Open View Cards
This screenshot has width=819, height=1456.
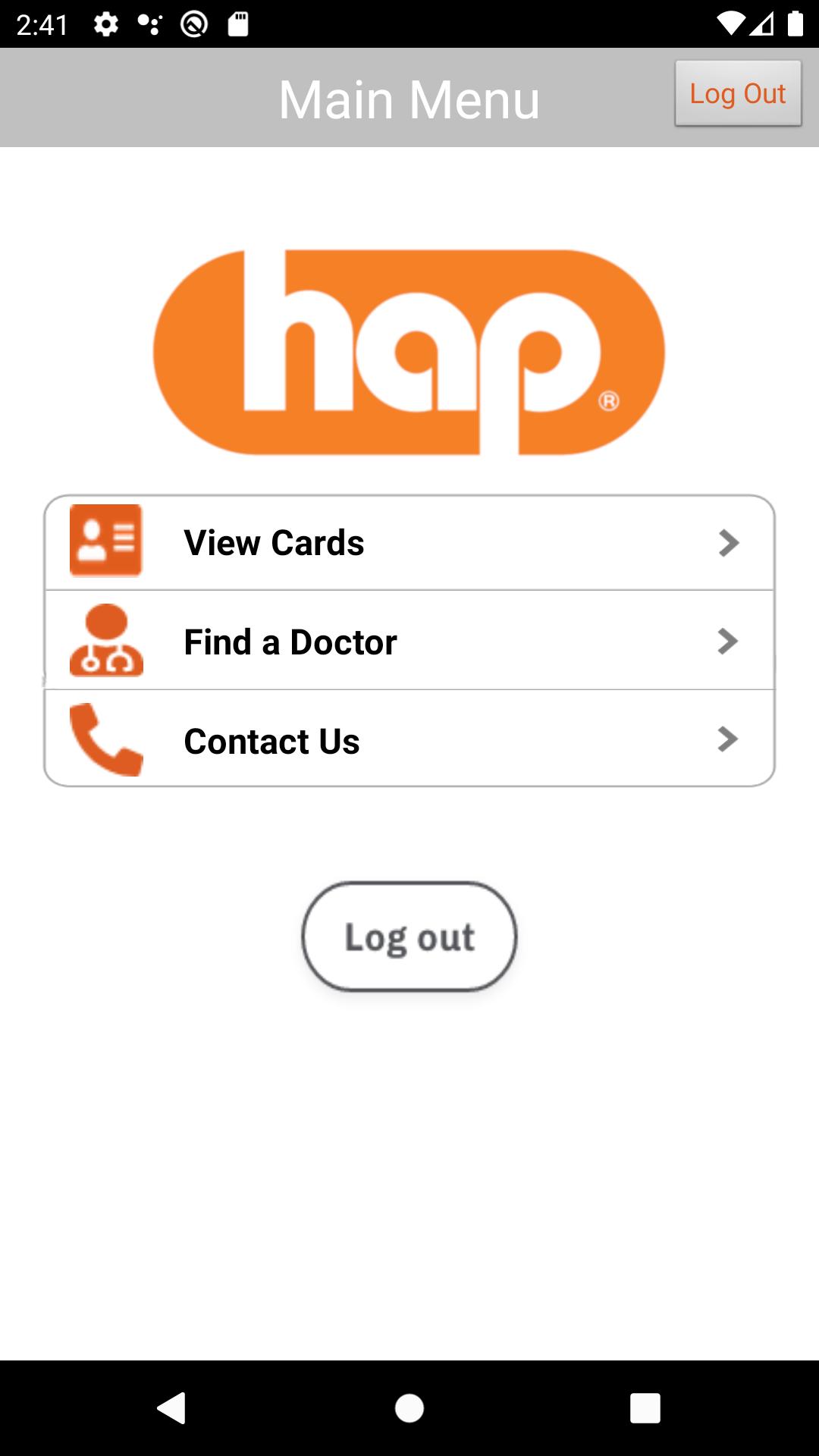(x=409, y=543)
